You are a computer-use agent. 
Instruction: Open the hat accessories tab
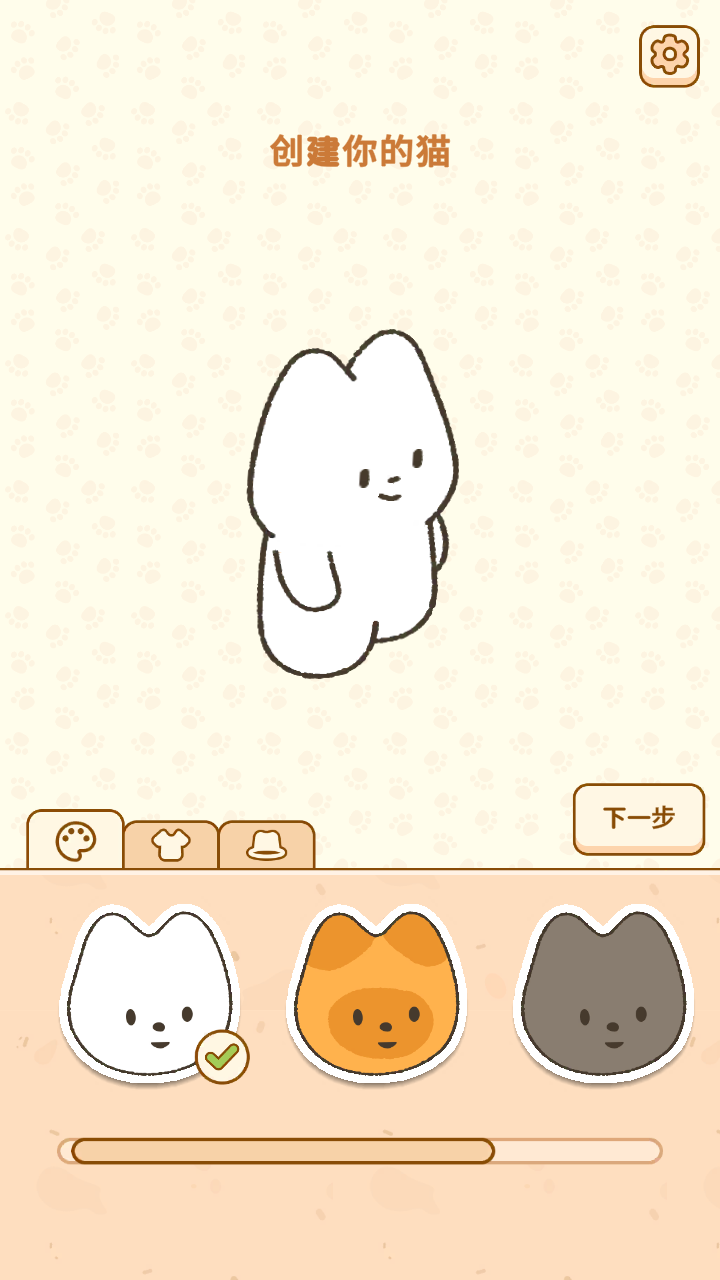click(267, 846)
